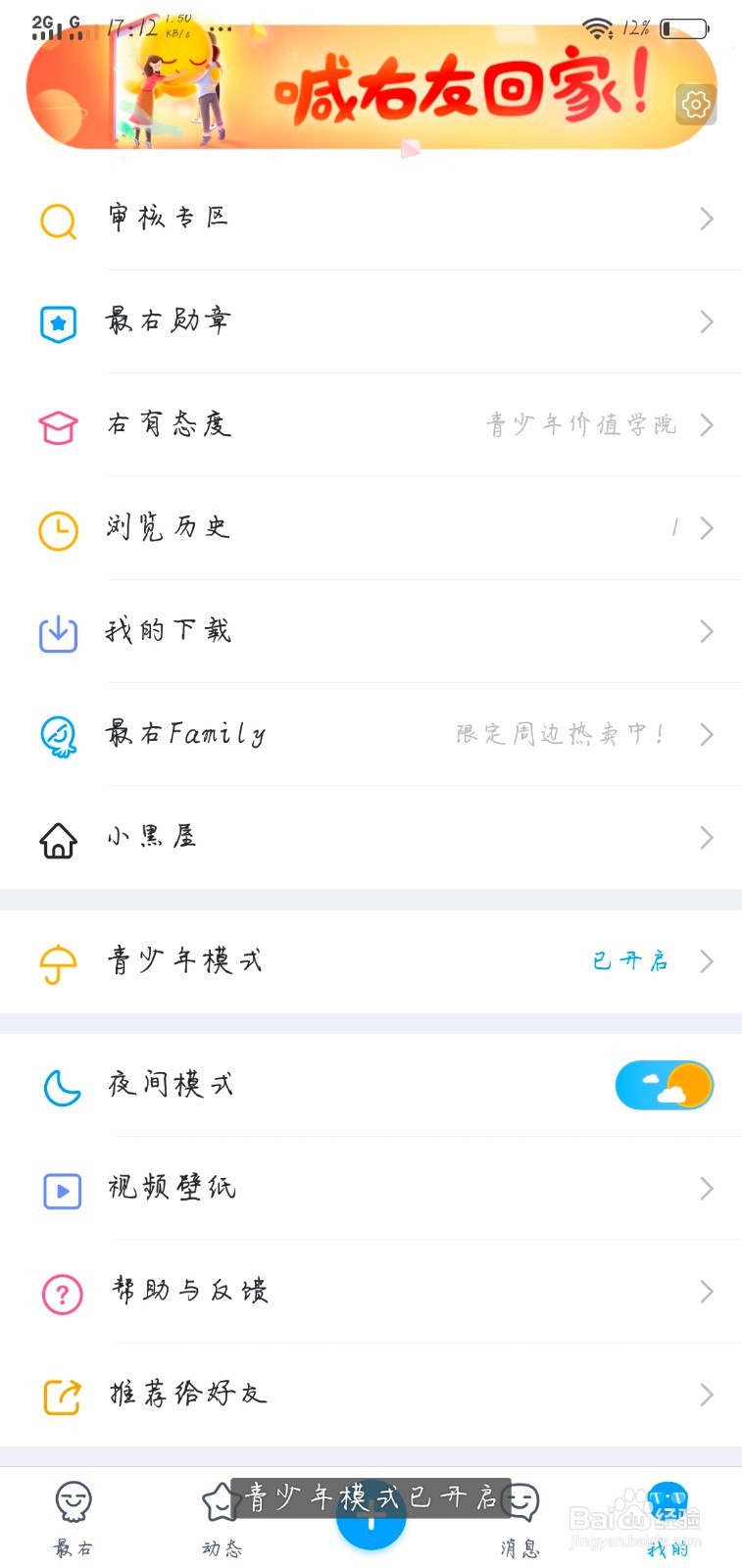
Task: Expand 推荐给好友 using the chevron
Action: coord(707,1394)
